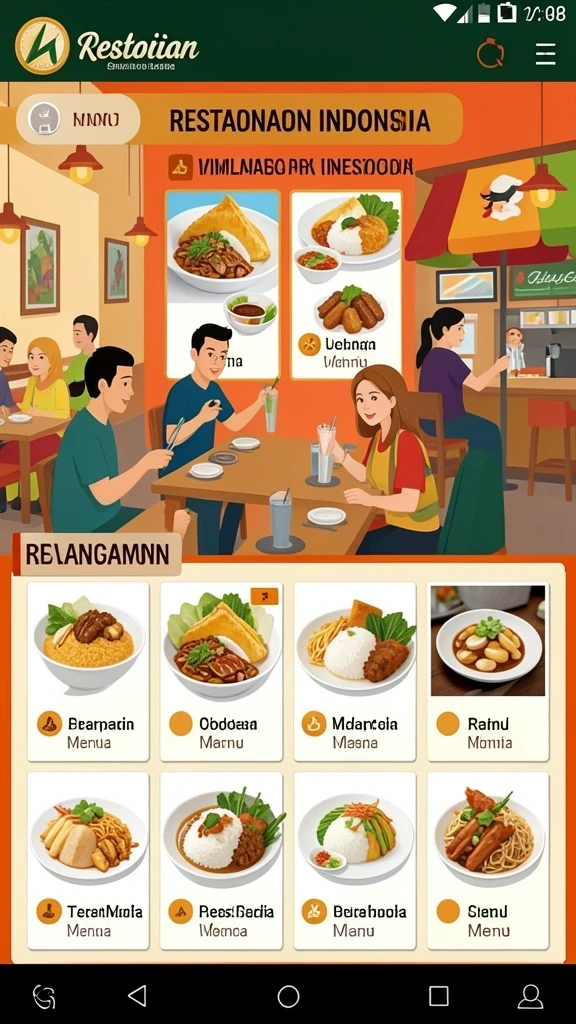View the Mdarneia menu card
The image size is (576, 1024).
(x=355, y=671)
